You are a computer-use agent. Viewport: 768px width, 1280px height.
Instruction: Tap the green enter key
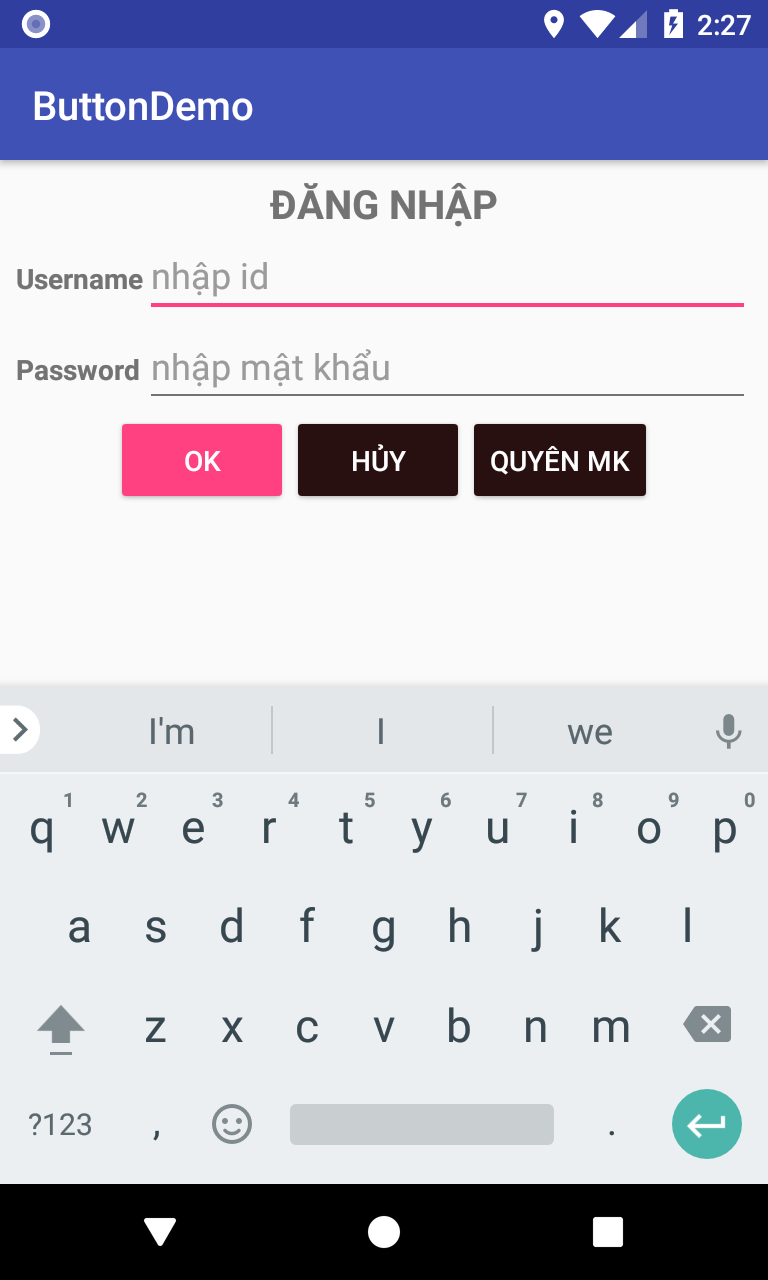point(707,1124)
